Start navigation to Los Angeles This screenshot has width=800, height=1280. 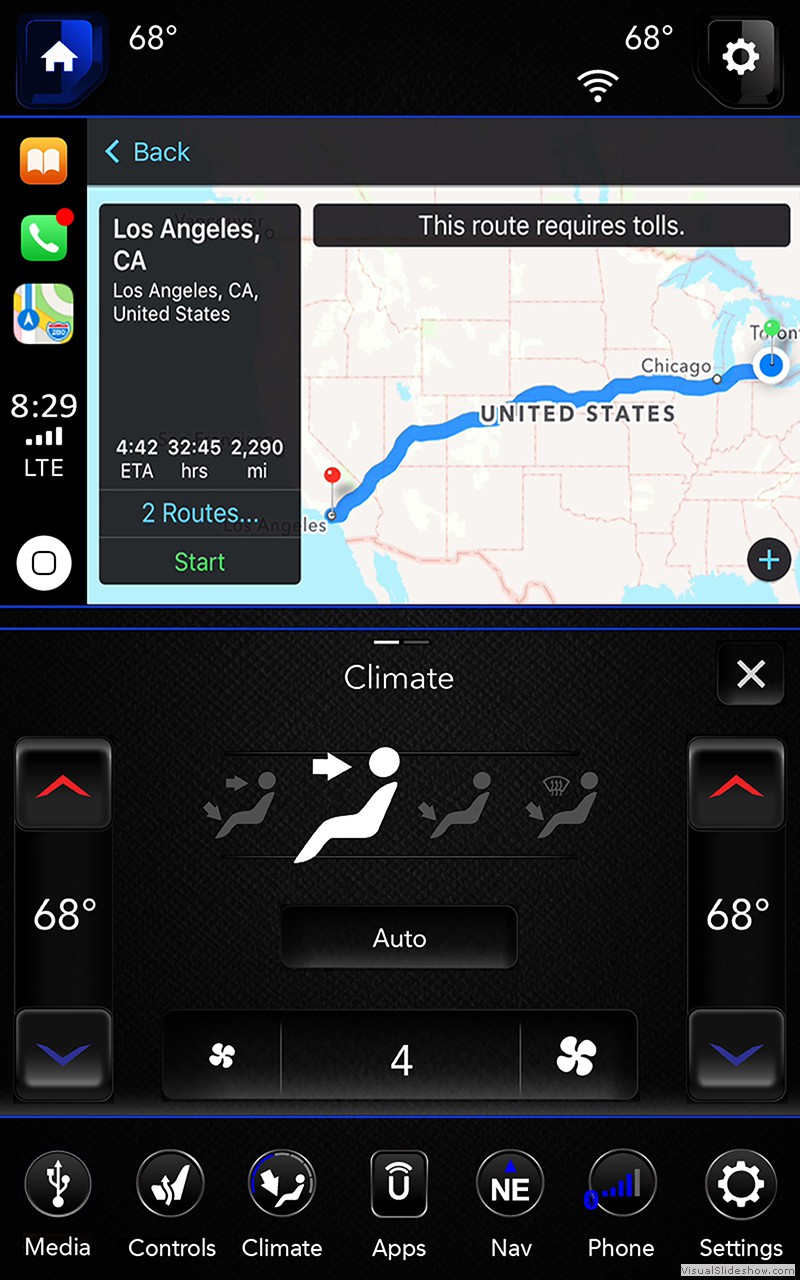(200, 562)
